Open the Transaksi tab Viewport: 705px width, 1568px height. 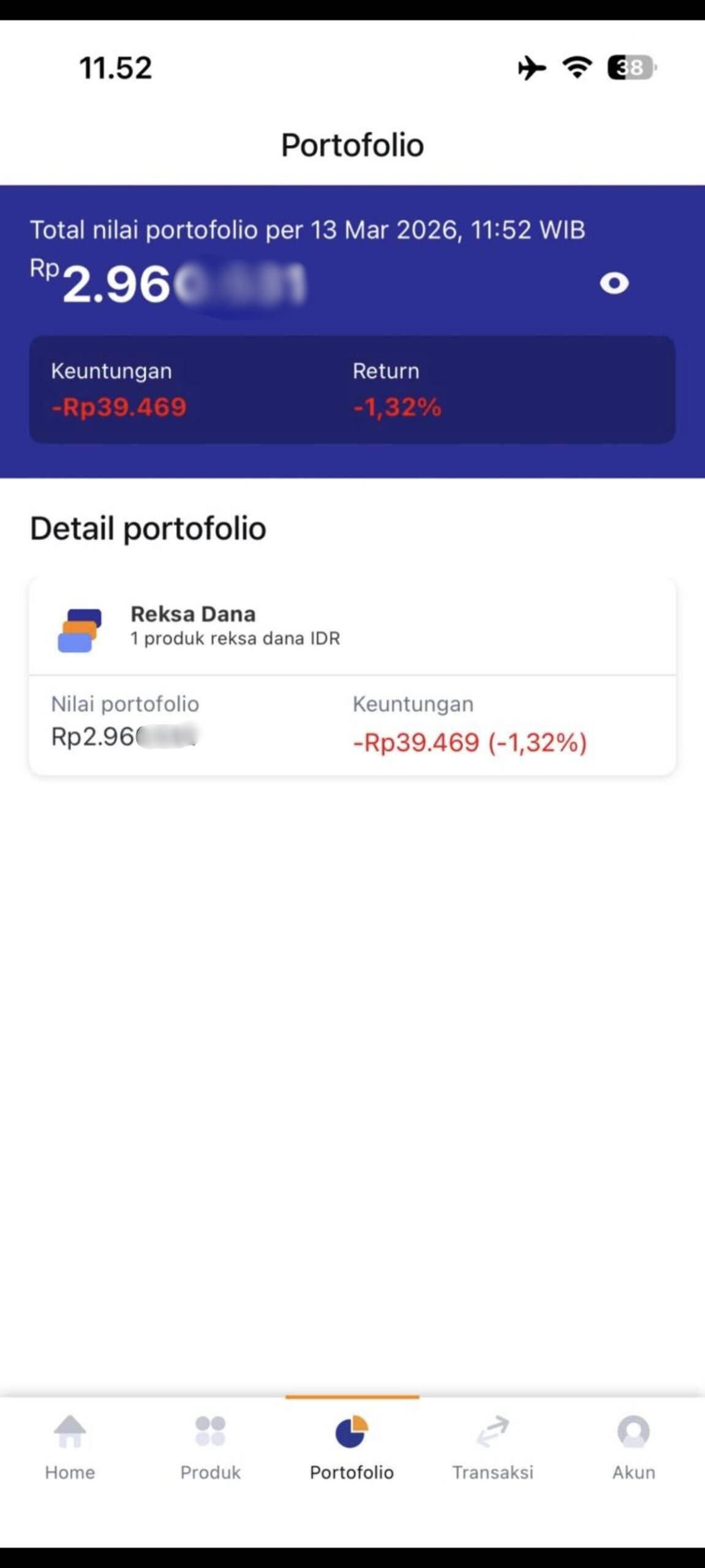(492, 1447)
